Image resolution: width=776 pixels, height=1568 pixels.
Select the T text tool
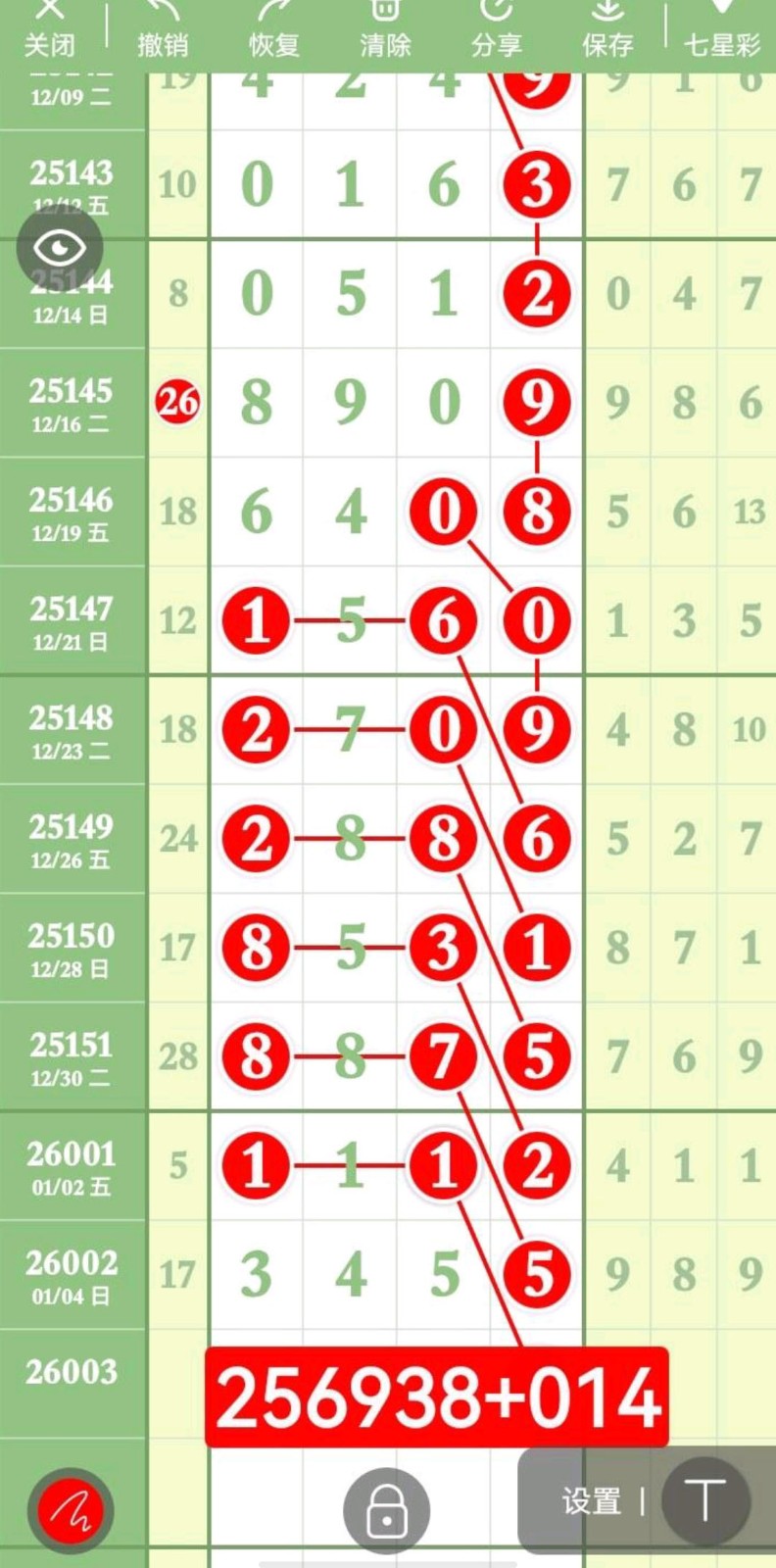point(705,1501)
